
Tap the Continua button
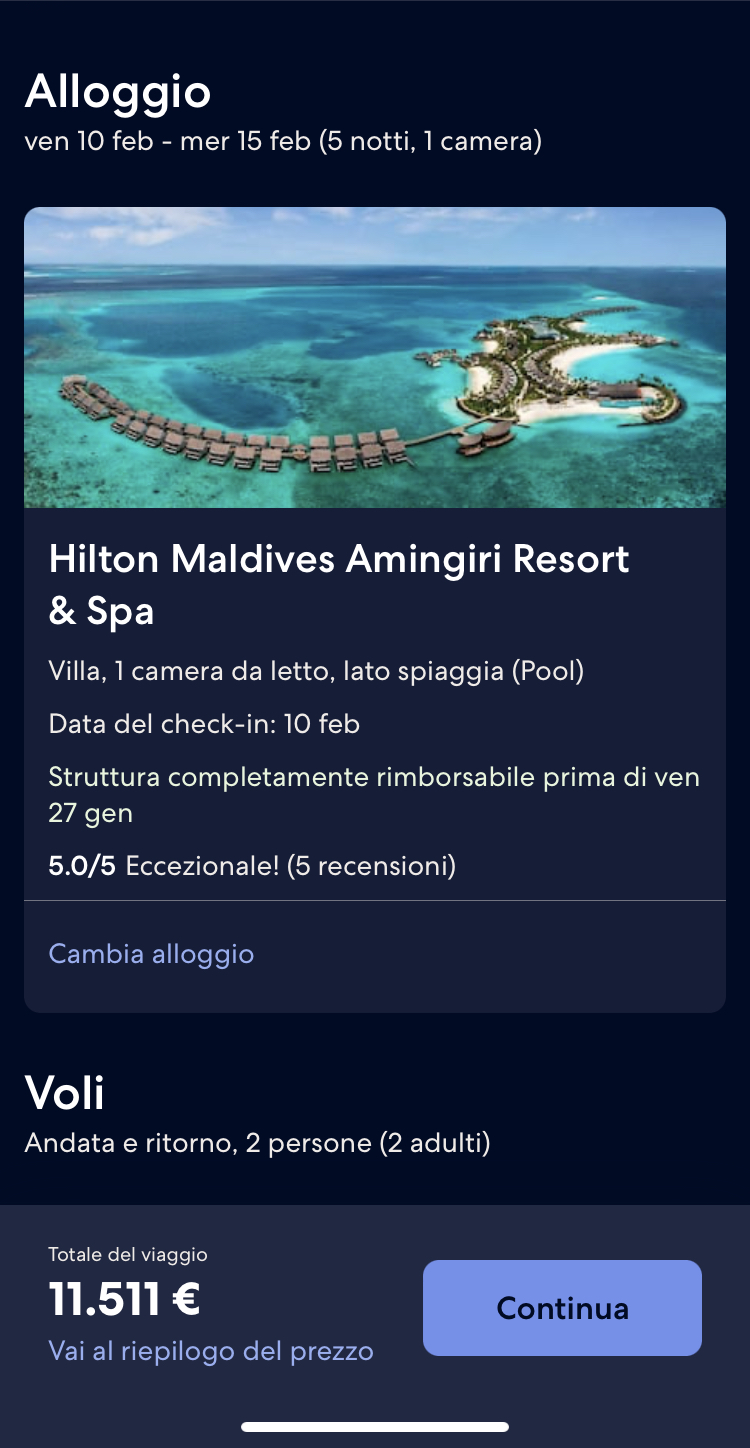[562, 1308]
